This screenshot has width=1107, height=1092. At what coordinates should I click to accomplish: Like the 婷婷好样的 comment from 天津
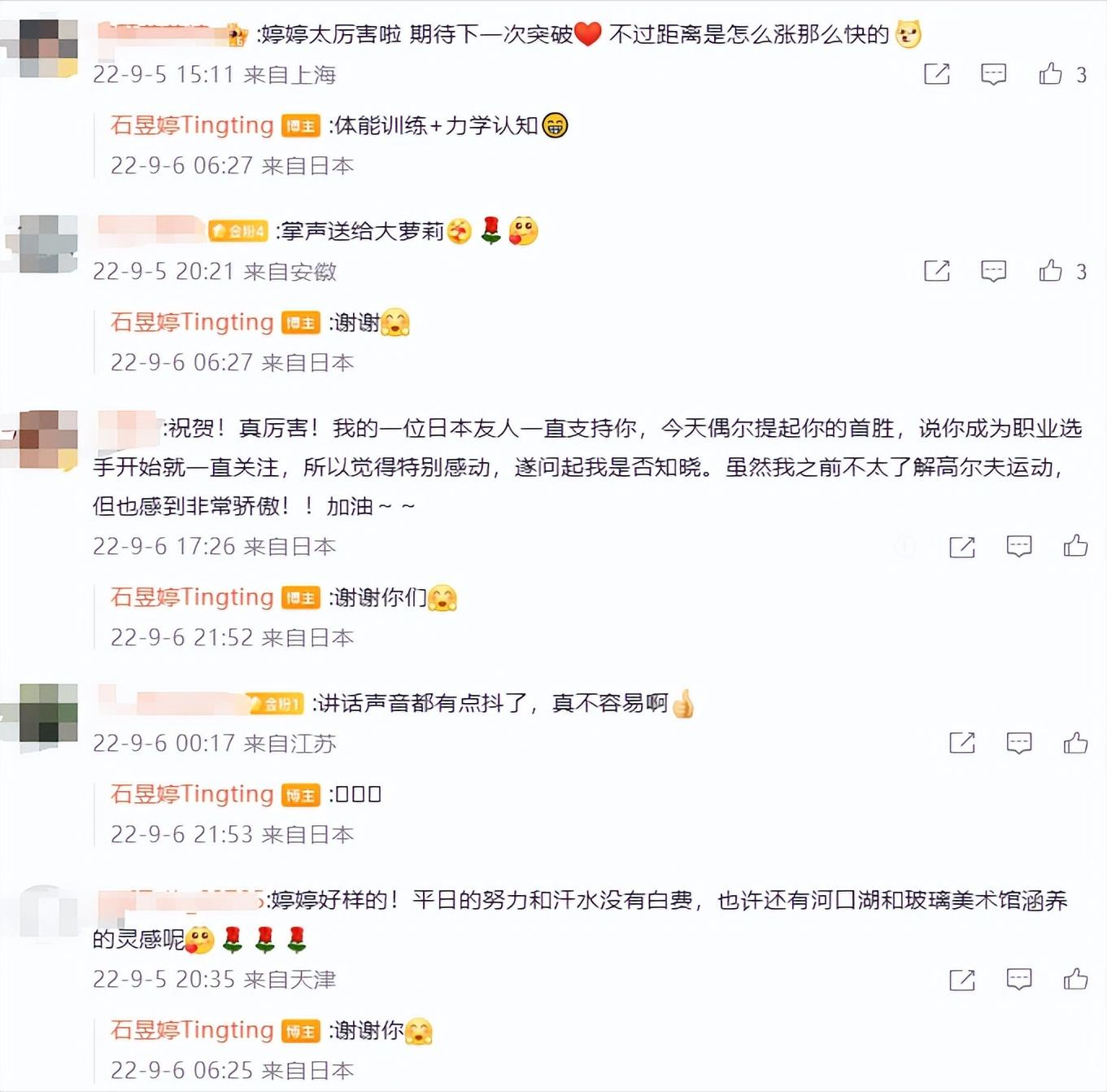pyautogui.click(x=1075, y=979)
